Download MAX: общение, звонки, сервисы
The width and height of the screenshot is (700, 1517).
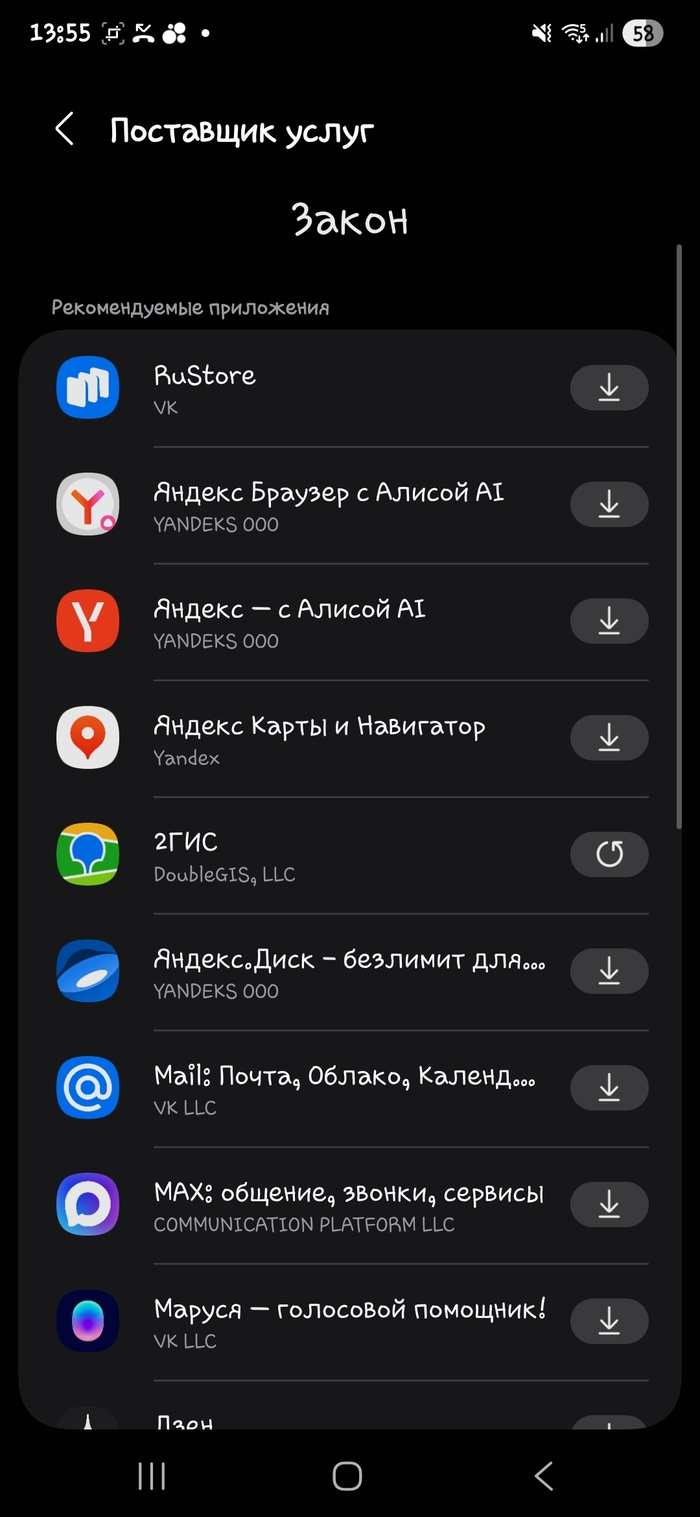(x=609, y=1205)
